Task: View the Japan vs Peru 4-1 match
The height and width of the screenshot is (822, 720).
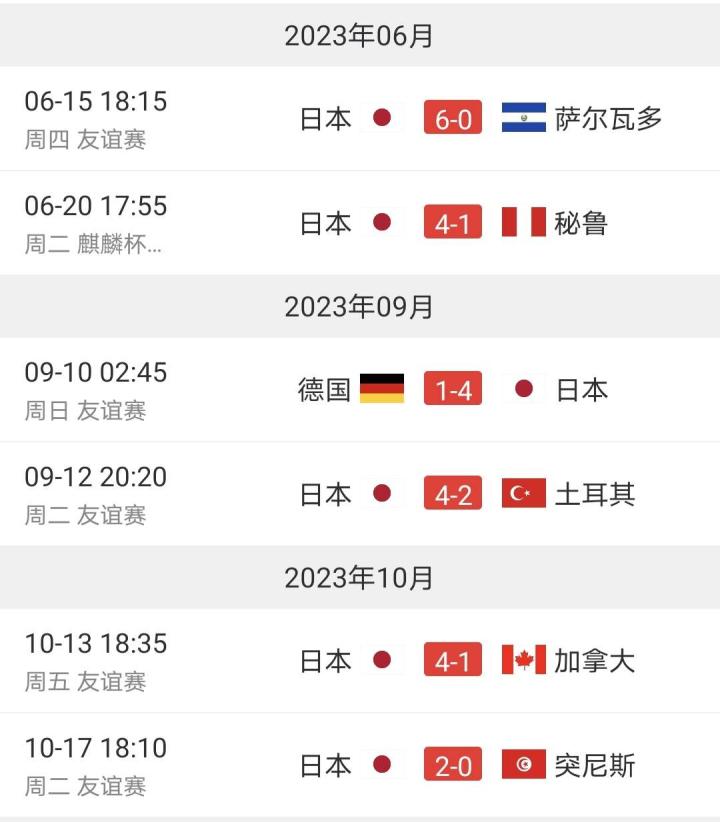Action: pyautogui.click(x=453, y=223)
